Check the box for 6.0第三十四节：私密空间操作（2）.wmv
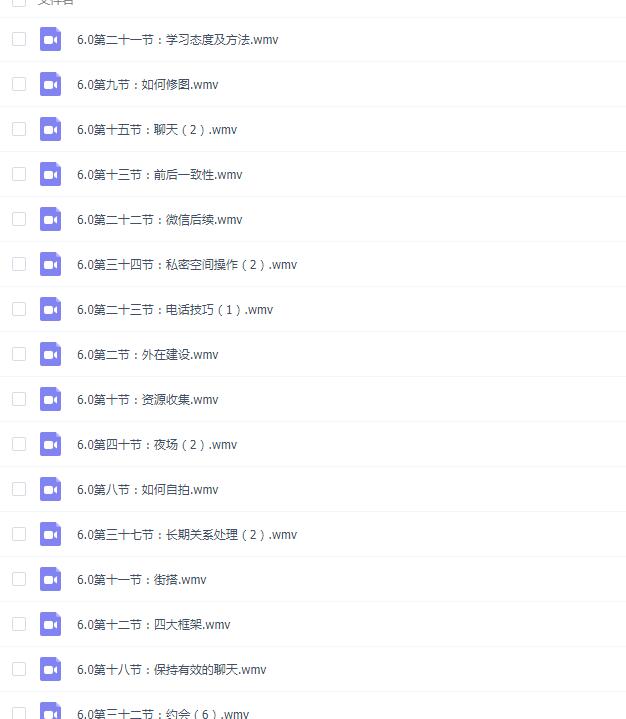 tap(19, 264)
